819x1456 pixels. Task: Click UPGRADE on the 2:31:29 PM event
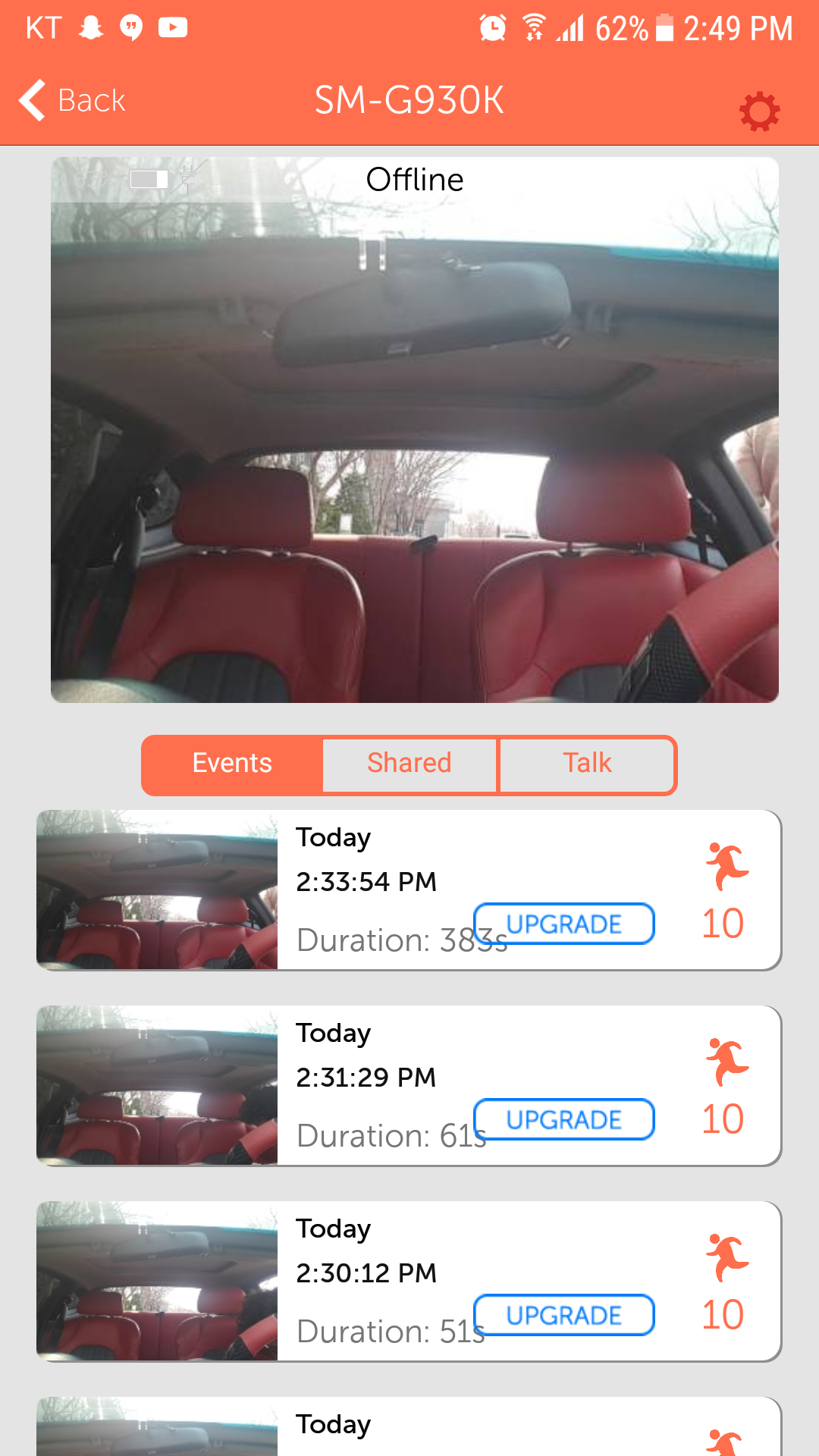[x=564, y=1119]
